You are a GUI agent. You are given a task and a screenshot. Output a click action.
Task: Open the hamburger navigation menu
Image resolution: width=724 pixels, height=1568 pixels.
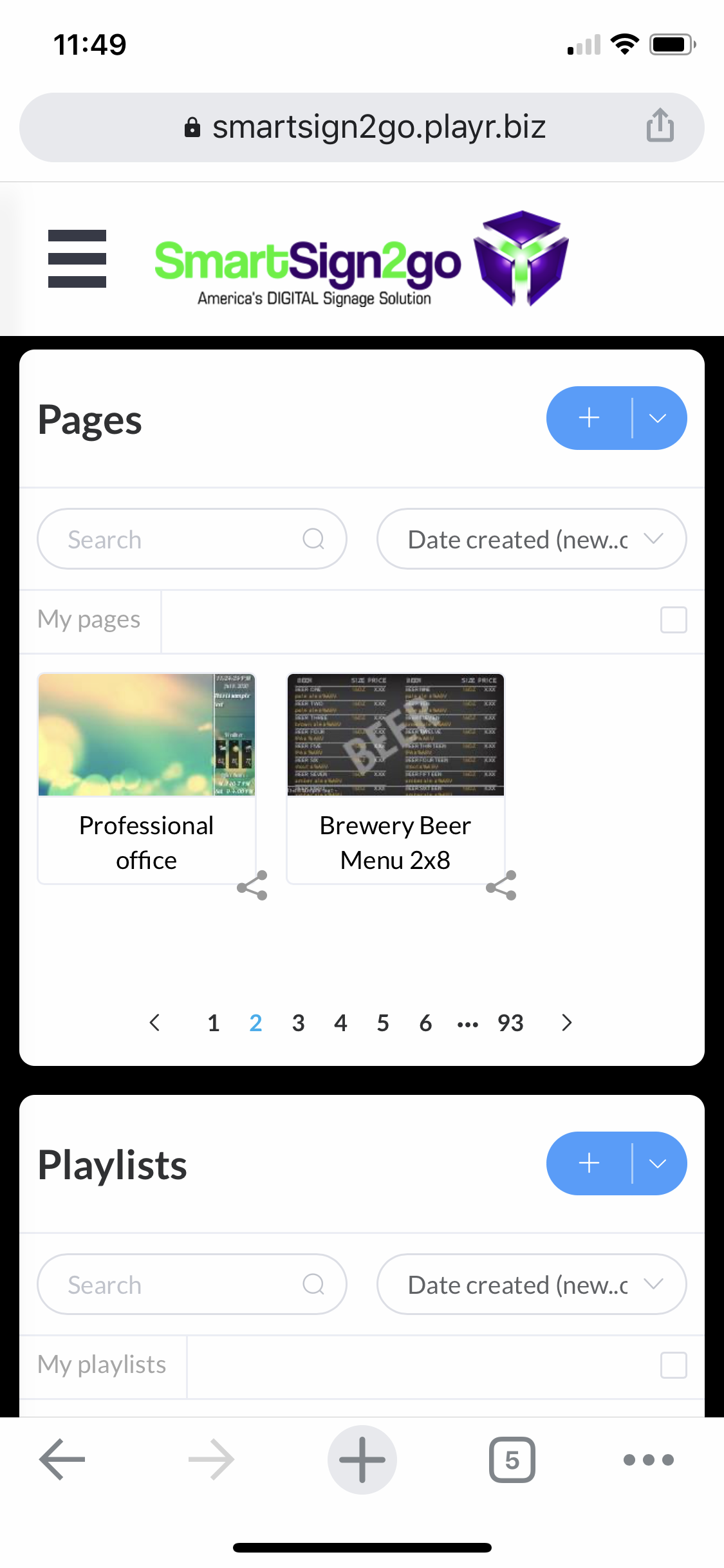(77, 259)
